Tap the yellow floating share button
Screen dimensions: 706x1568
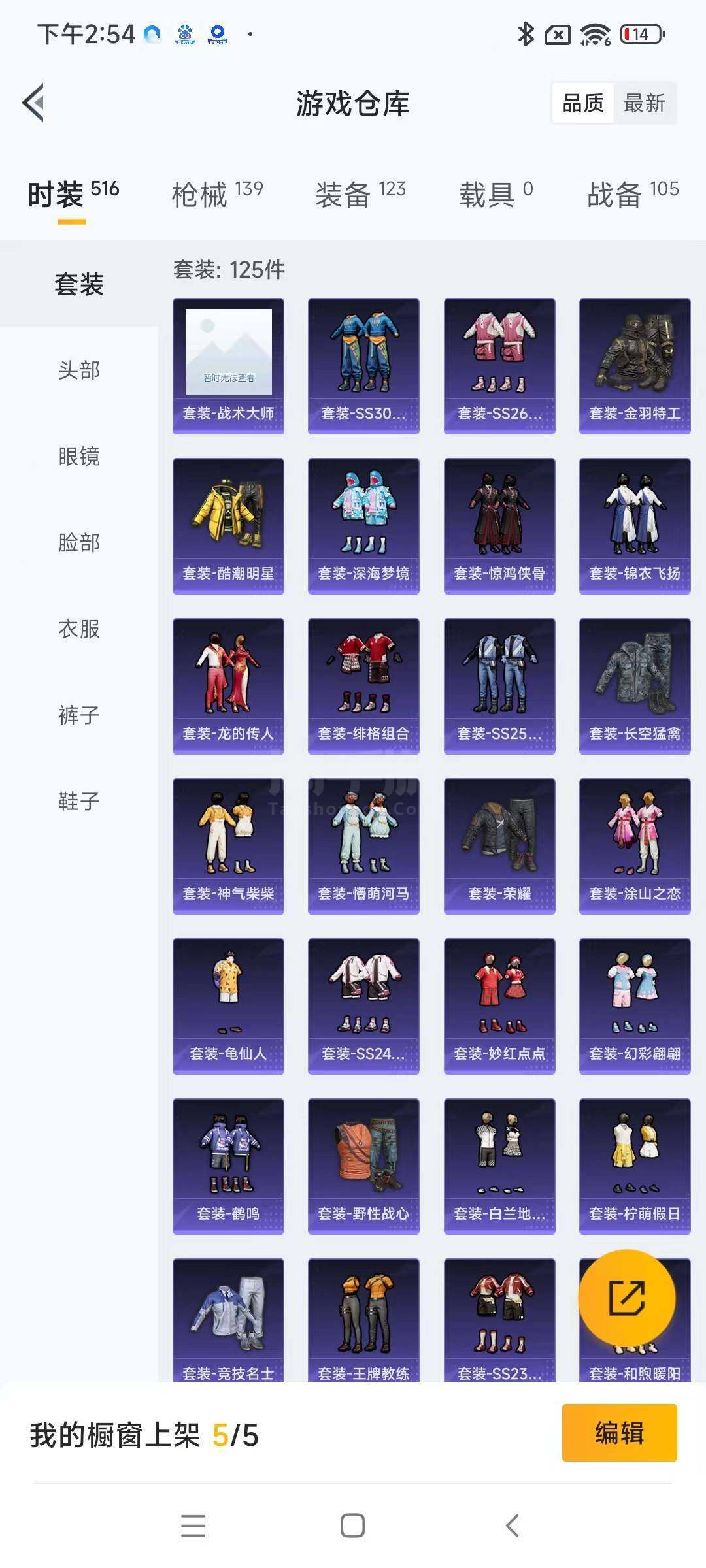coord(627,1298)
